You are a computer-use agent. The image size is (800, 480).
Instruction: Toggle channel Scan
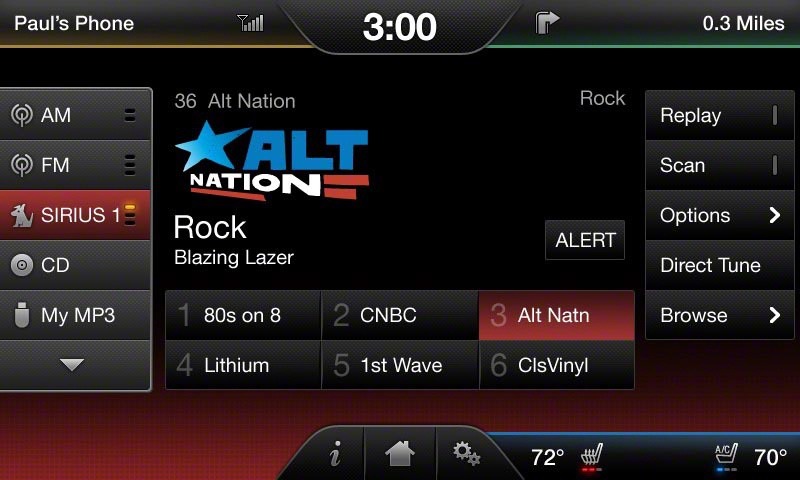click(720, 165)
